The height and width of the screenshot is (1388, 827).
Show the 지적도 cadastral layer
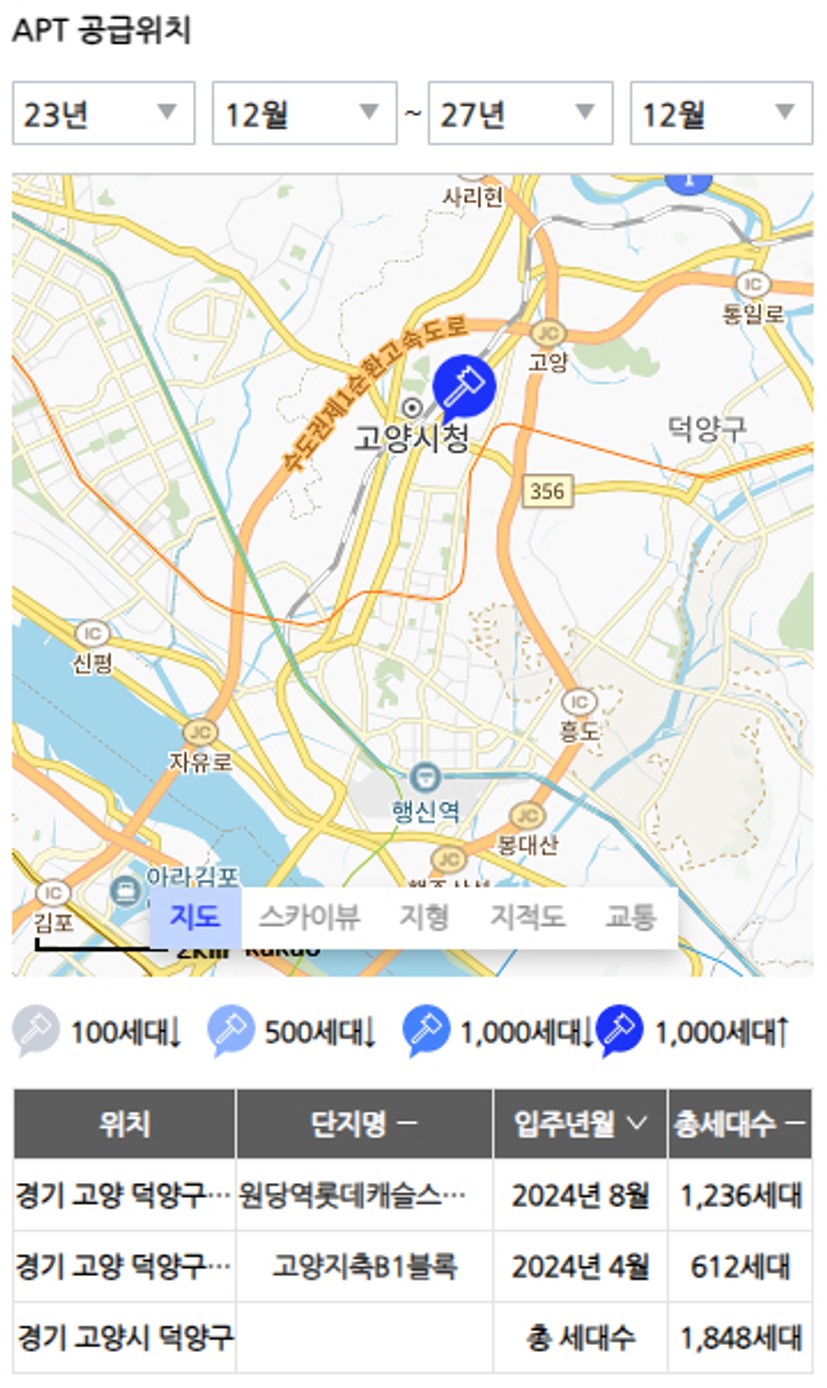point(527,917)
